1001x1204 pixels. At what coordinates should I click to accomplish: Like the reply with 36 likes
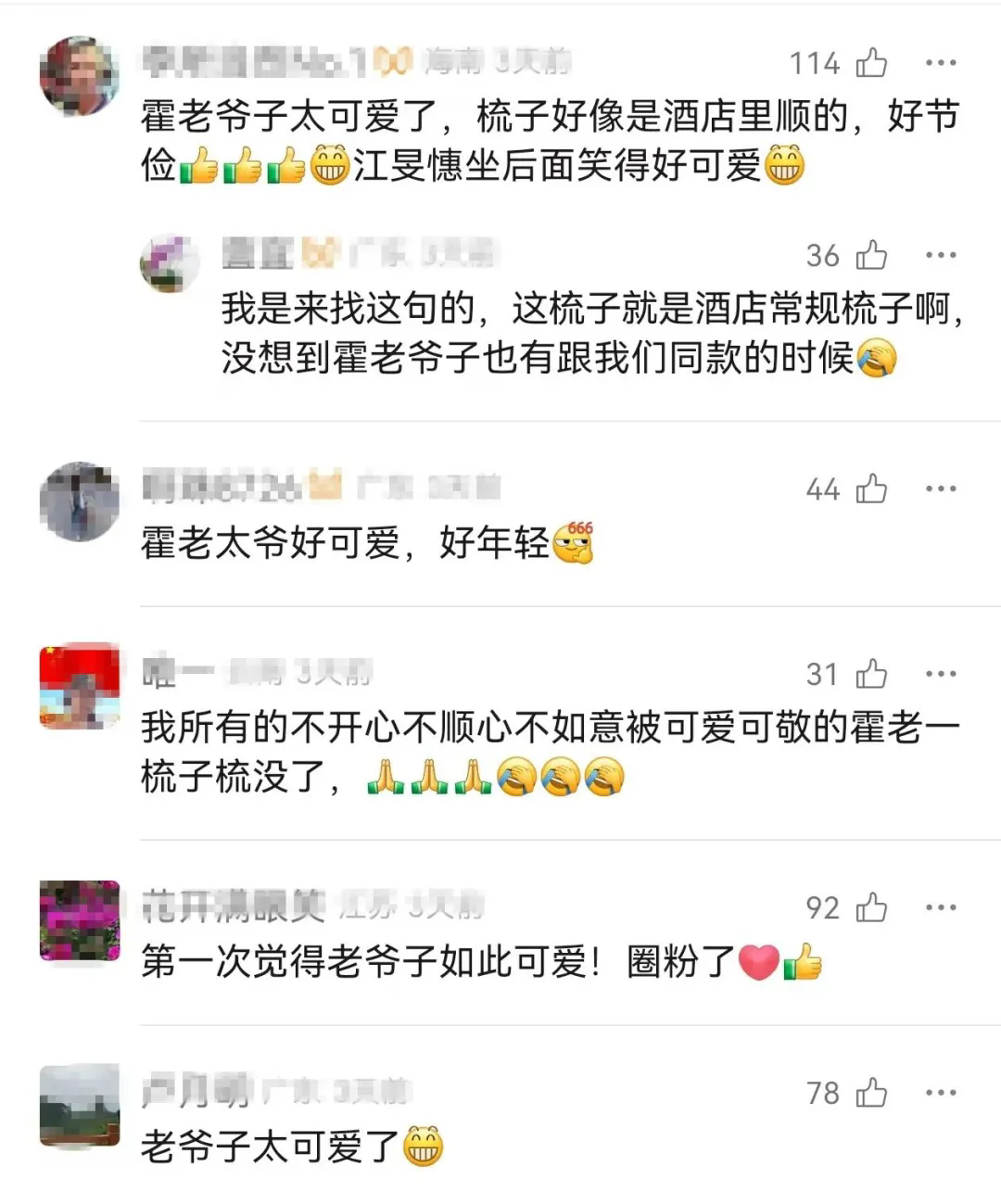click(x=870, y=255)
